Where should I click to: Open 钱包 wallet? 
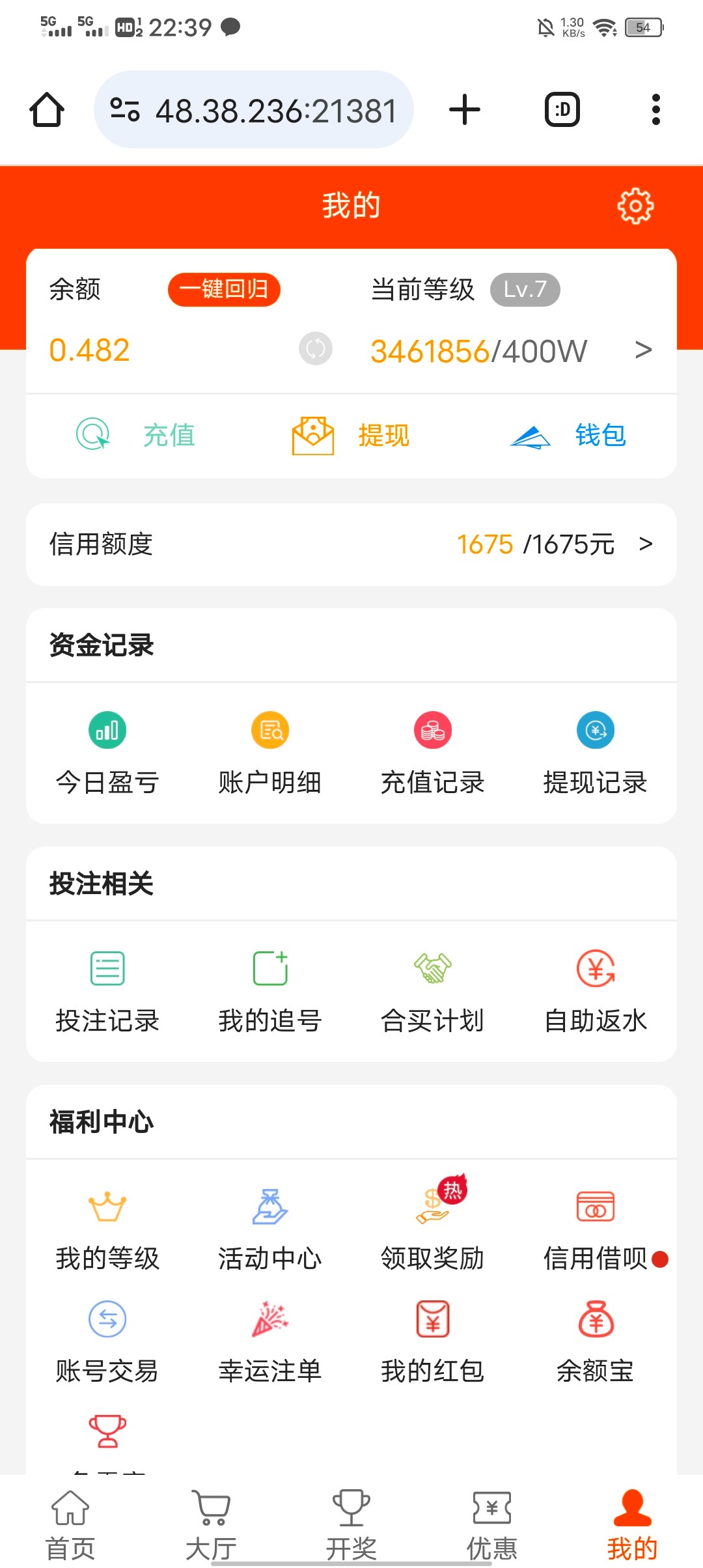coord(568,435)
